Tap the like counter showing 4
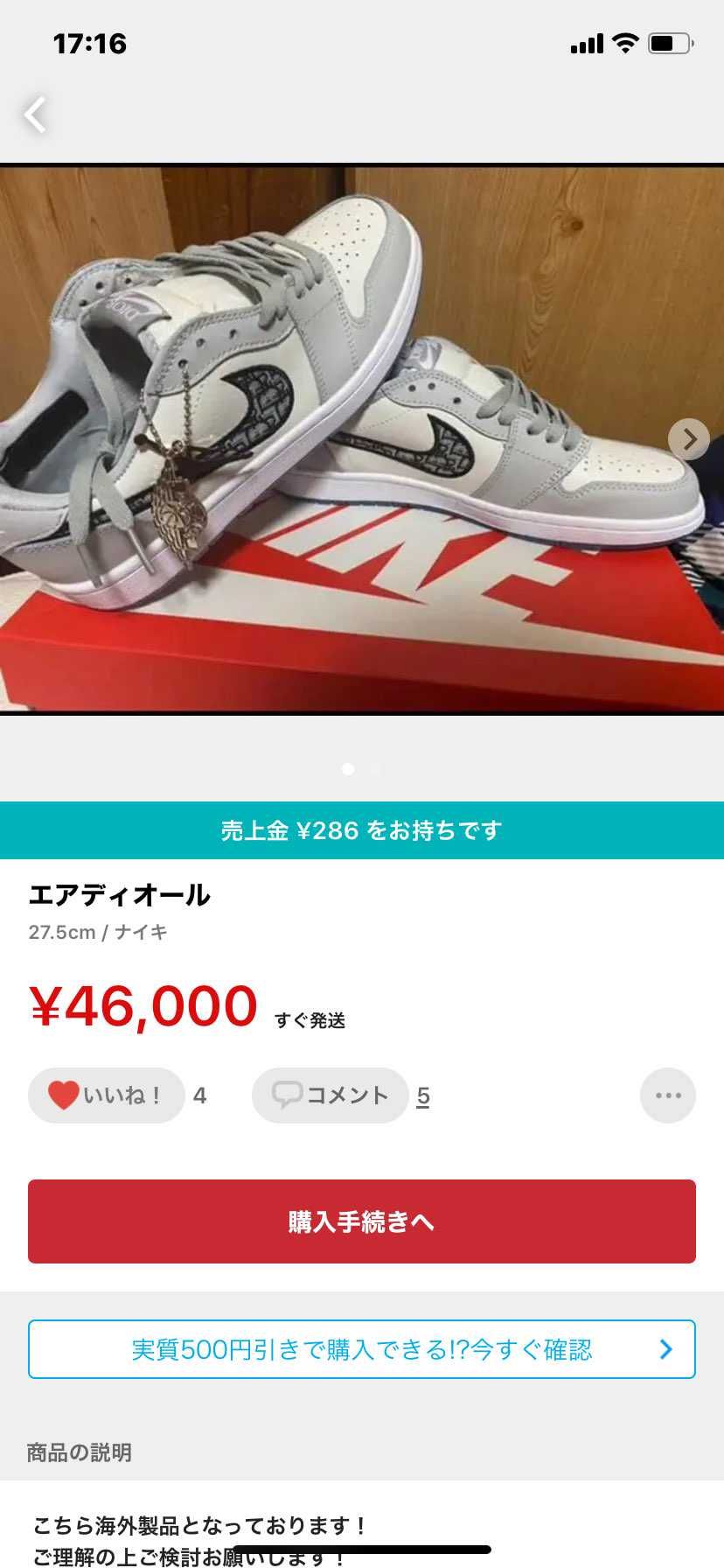Viewport: 724px width, 1568px height. (199, 1095)
